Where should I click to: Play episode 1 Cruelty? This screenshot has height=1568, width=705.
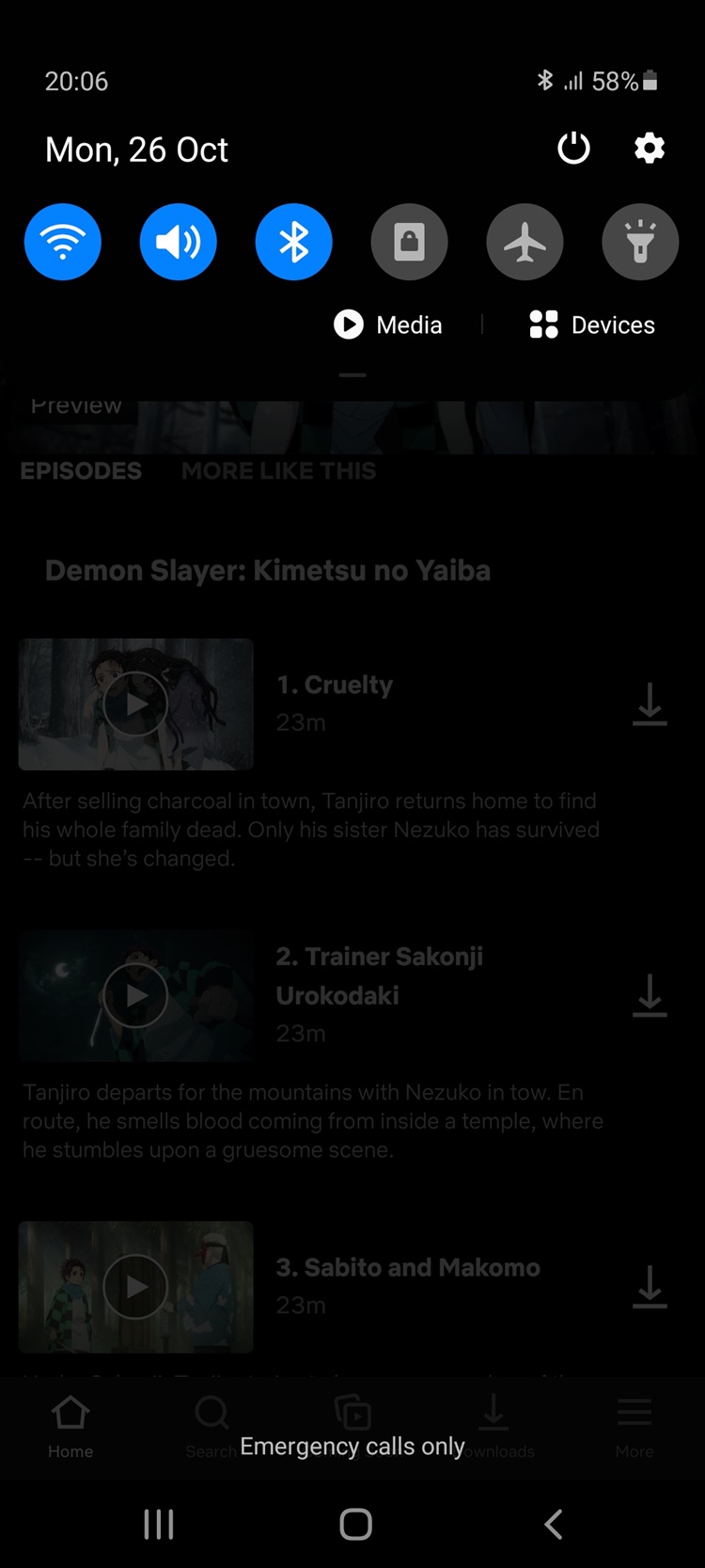pos(135,704)
